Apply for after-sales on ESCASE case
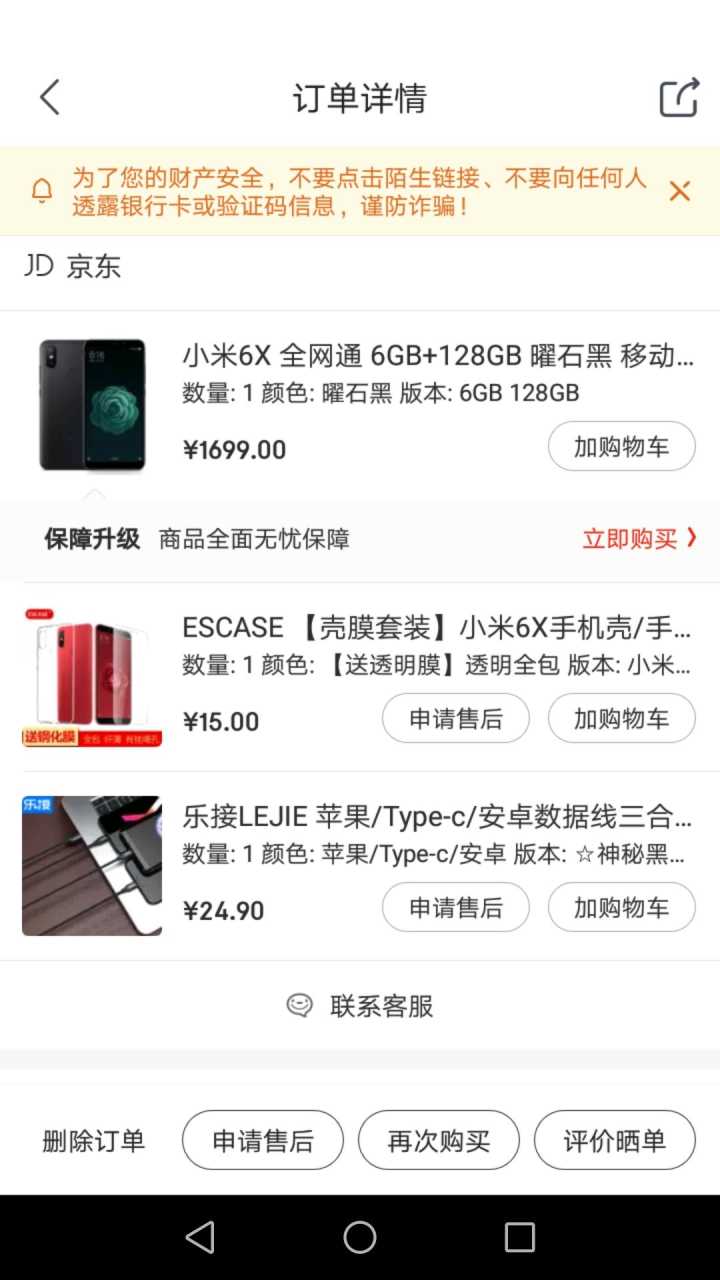Image resolution: width=720 pixels, height=1280 pixels. (456, 718)
